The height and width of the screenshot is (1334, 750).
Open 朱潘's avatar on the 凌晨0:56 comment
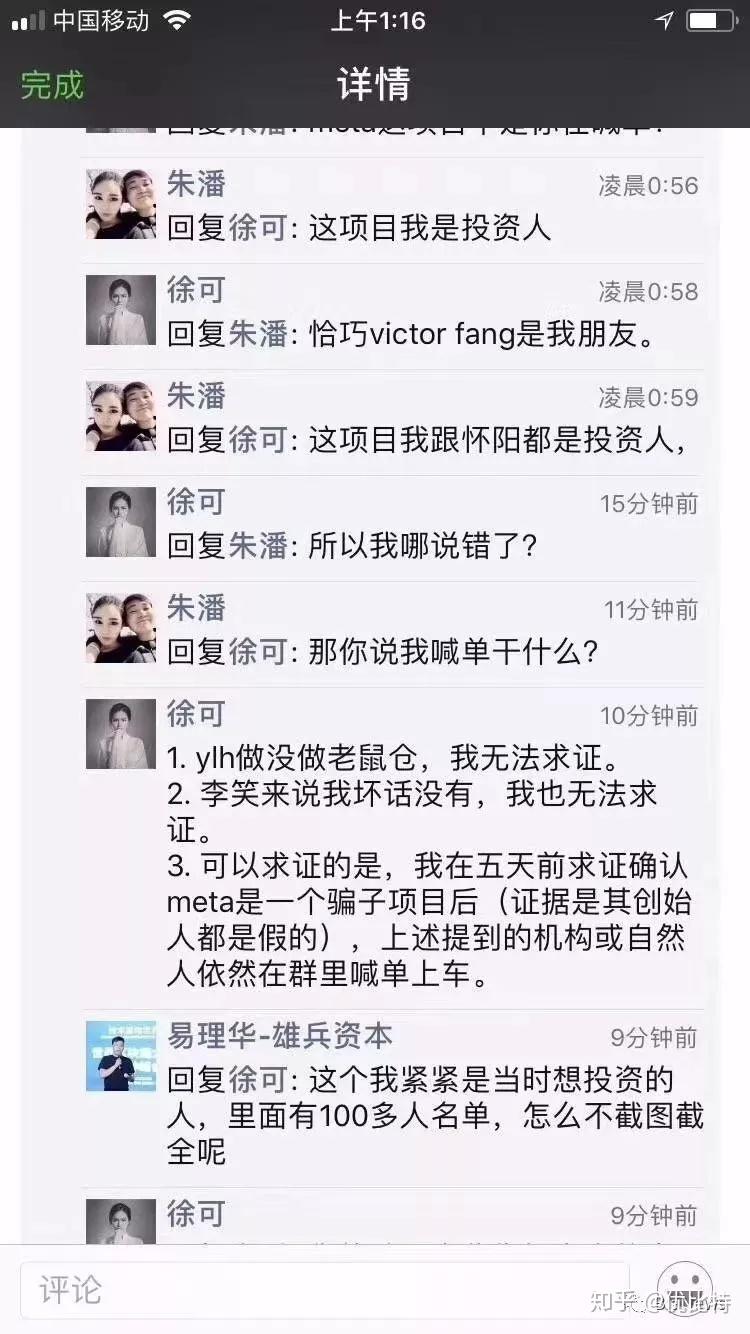(x=121, y=204)
